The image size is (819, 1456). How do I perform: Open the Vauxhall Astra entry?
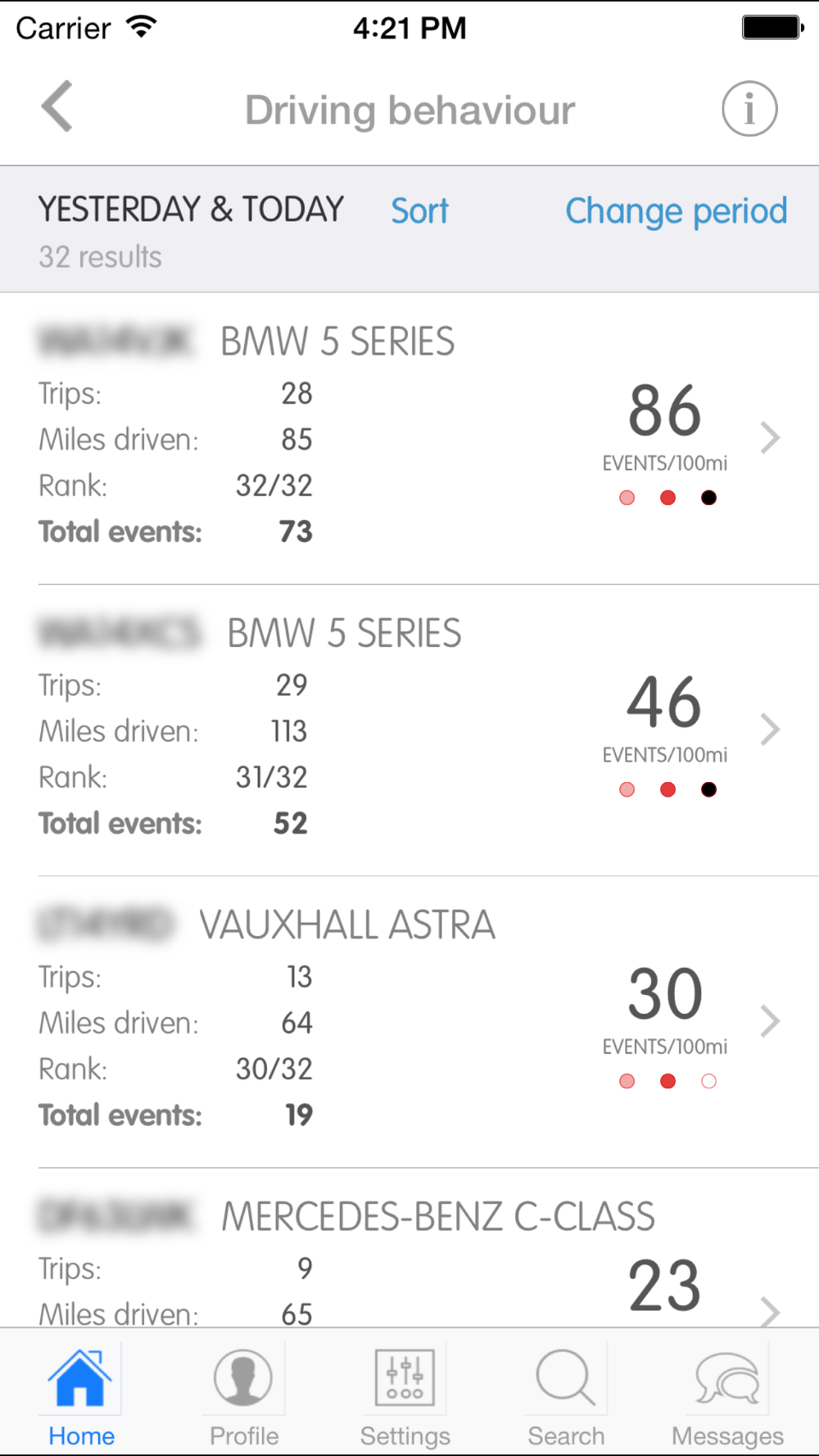click(x=409, y=1021)
